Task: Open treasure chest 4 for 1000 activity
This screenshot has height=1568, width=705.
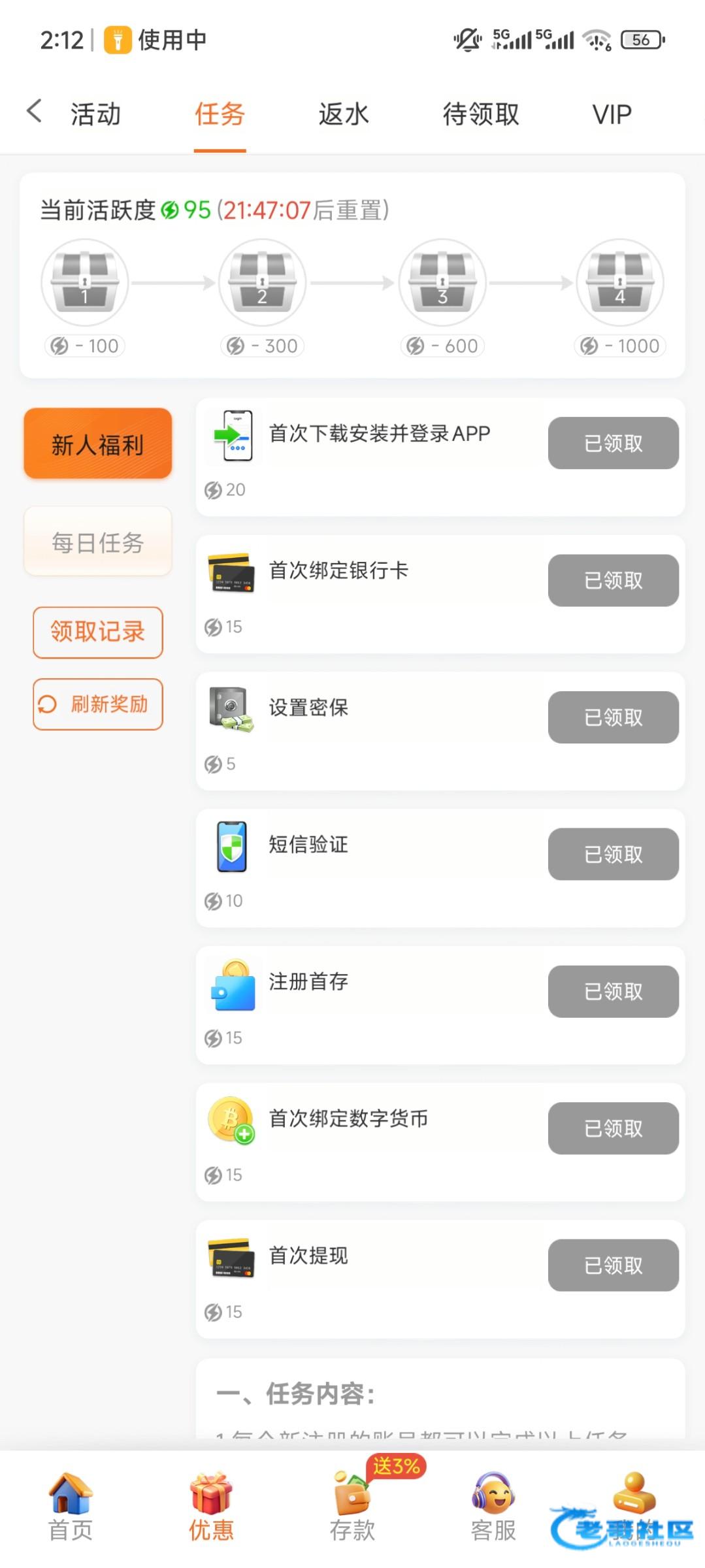Action: (x=619, y=283)
